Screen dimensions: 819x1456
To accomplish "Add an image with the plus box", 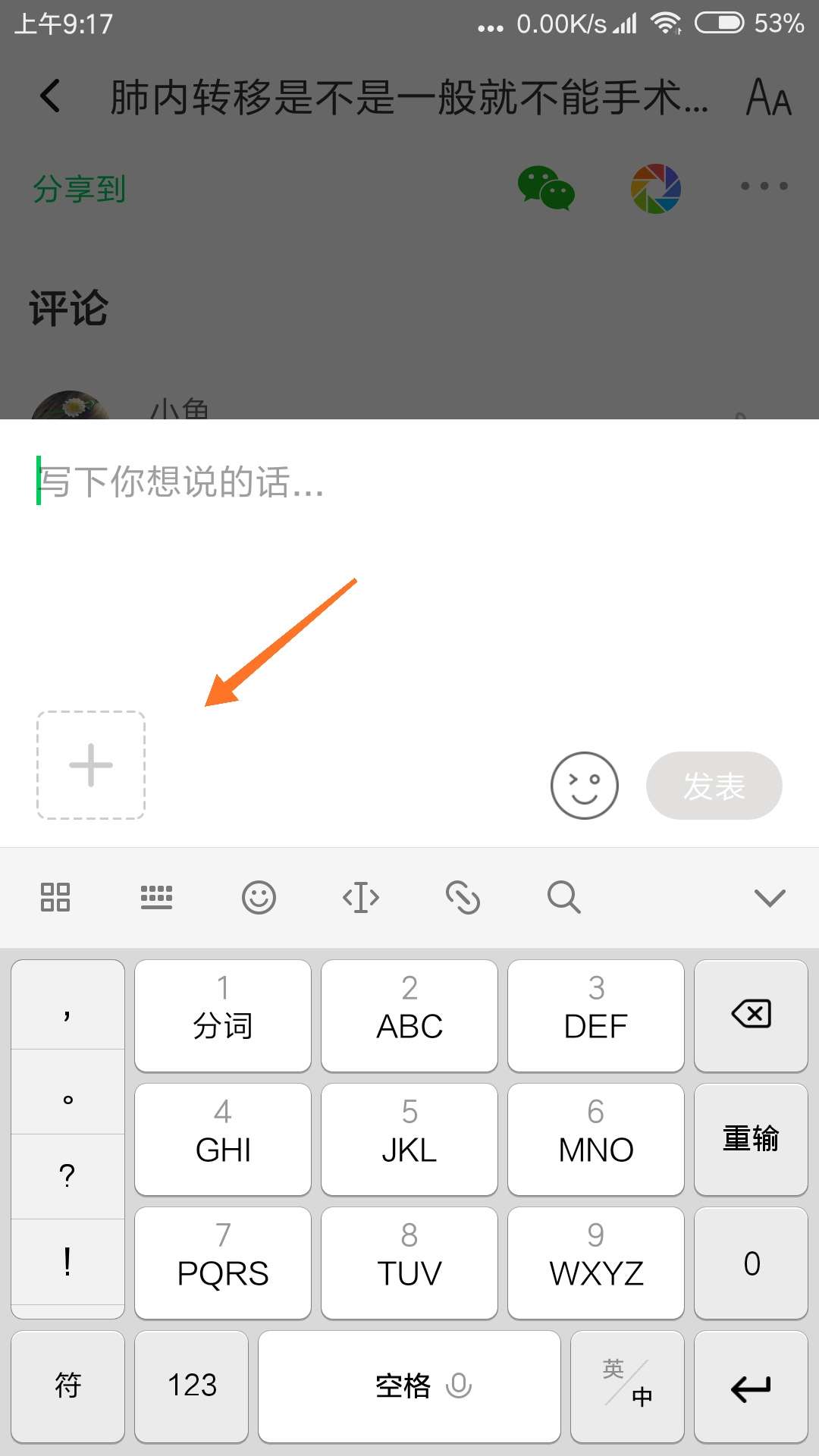I will [91, 765].
